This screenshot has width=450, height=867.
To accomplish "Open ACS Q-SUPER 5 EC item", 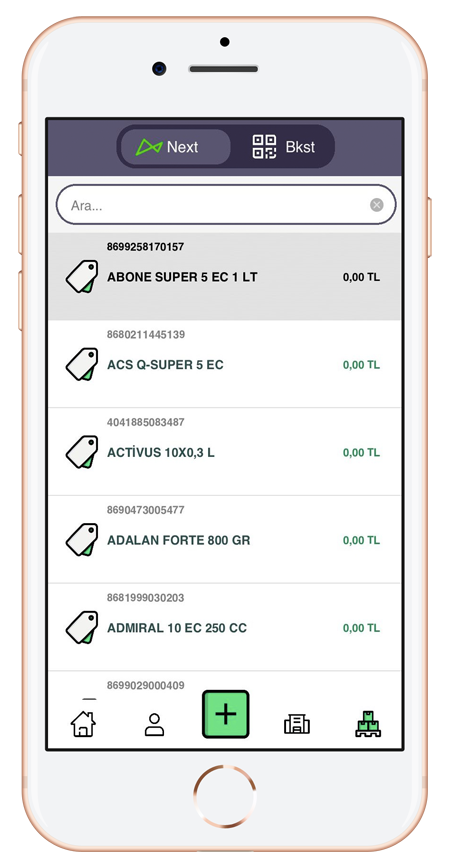I will pos(224,364).
